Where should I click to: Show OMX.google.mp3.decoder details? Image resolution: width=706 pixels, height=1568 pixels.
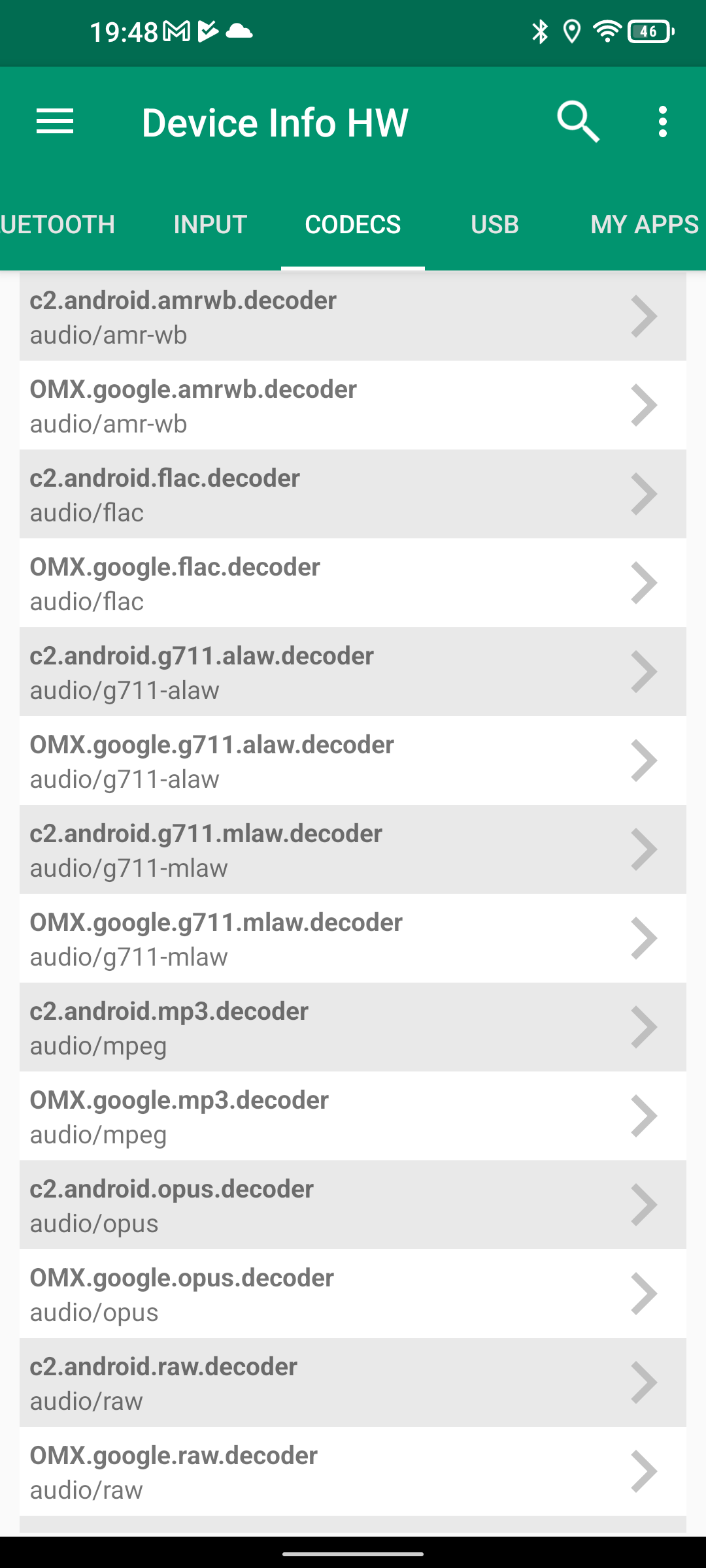point(353,1117)
